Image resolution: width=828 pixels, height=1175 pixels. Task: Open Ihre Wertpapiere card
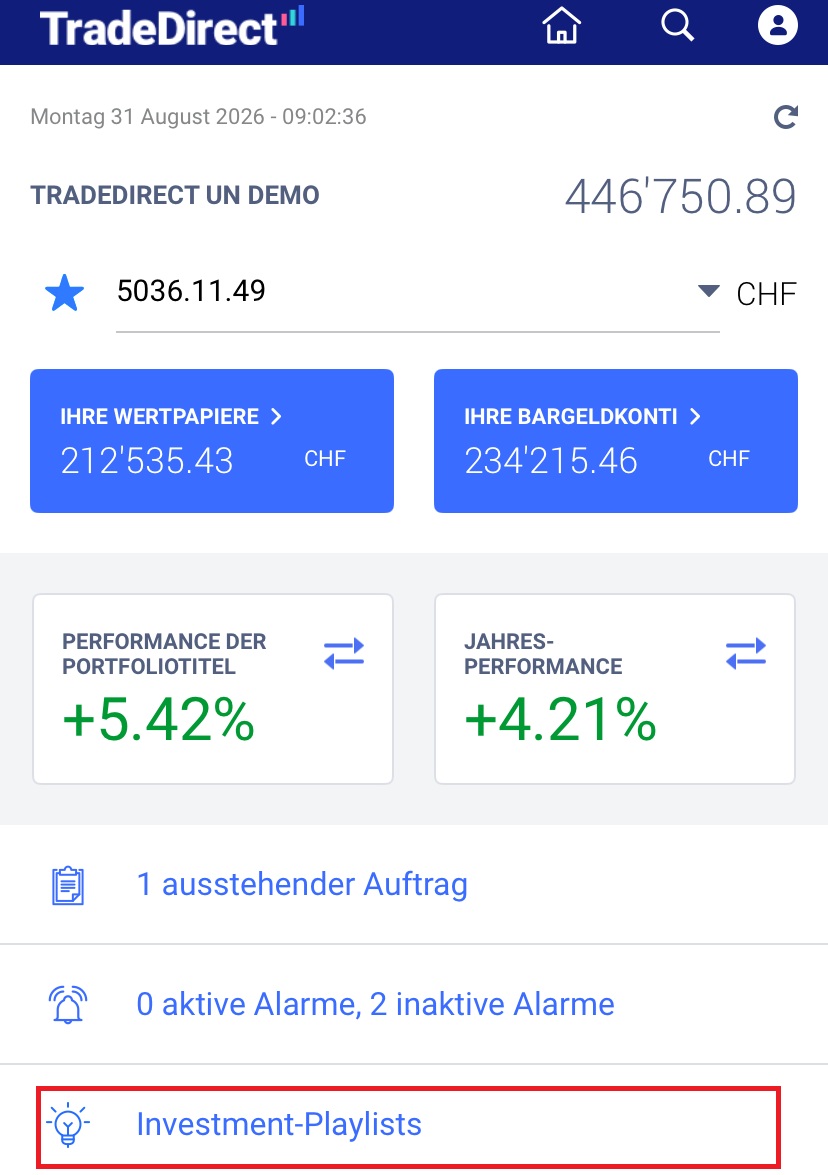click(212, 441)
